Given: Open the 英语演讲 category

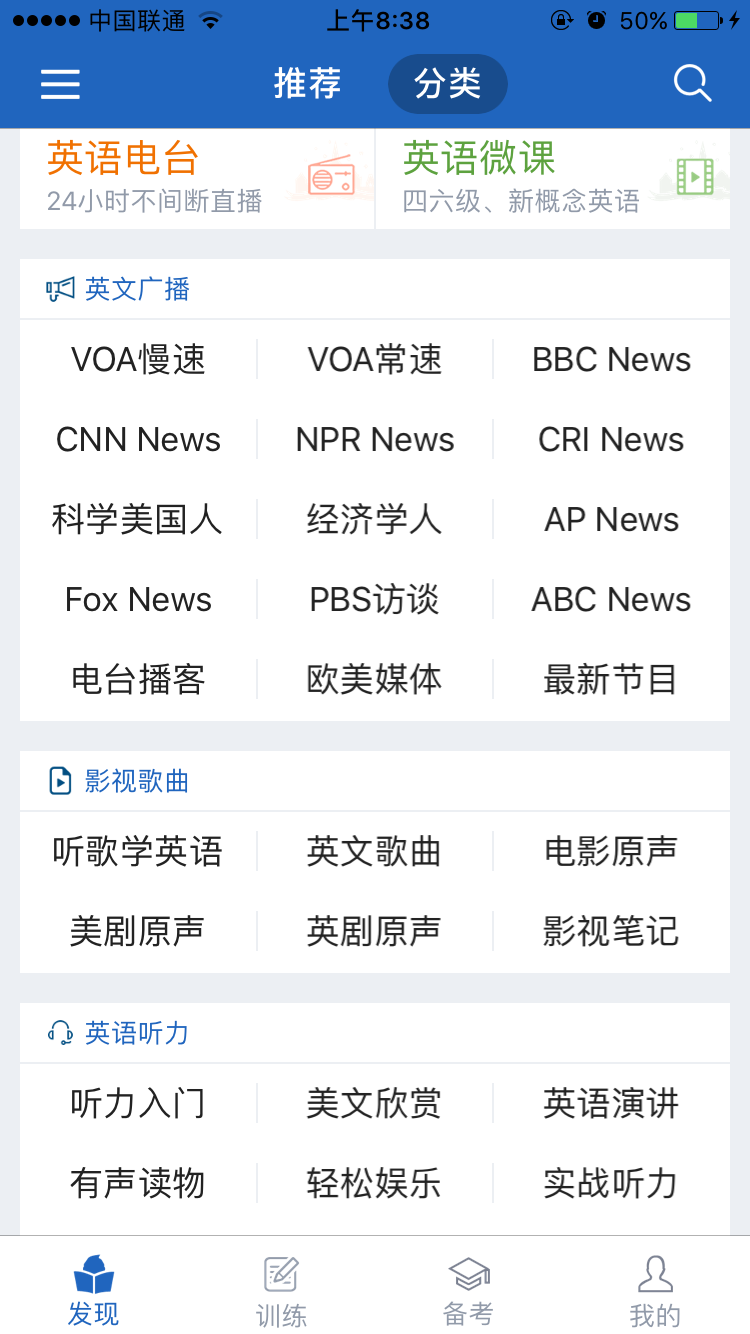Looking at the screenshot, I should pyautogui.click(x=611, y=1104).
